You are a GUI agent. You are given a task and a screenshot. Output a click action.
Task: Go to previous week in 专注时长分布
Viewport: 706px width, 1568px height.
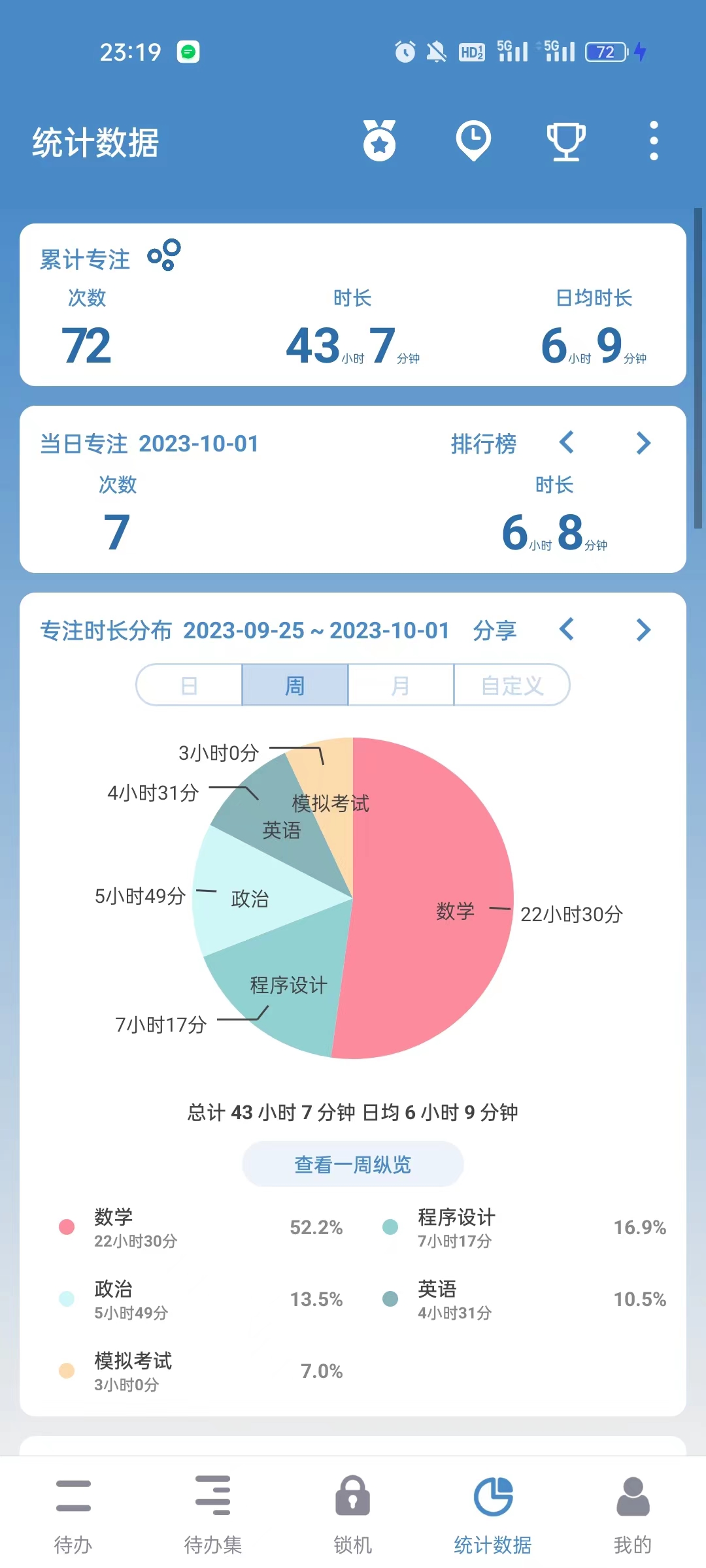coord(567,630)
